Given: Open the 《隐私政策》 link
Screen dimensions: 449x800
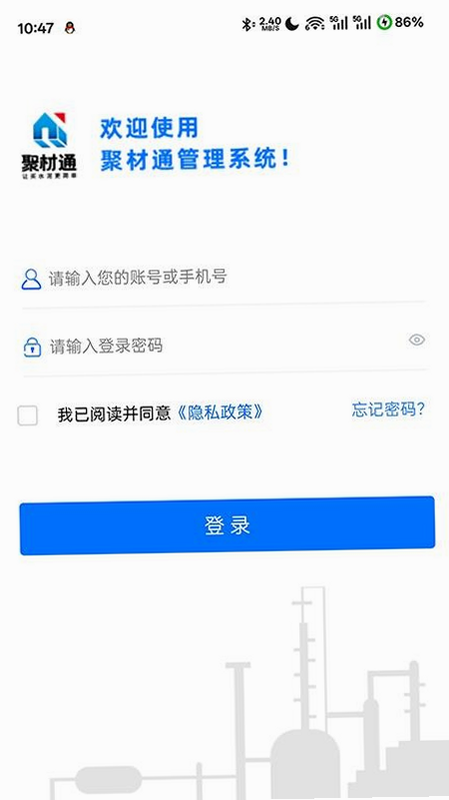Looking at the screenshot, I should click(219, 412).
